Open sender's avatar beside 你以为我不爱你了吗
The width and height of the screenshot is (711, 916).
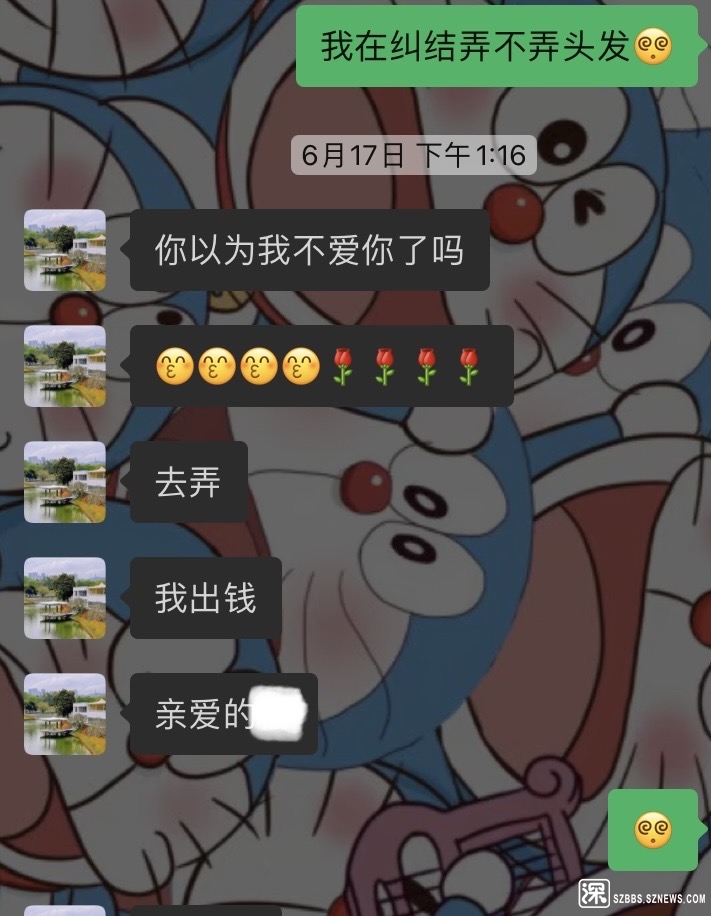pos(65,250)
